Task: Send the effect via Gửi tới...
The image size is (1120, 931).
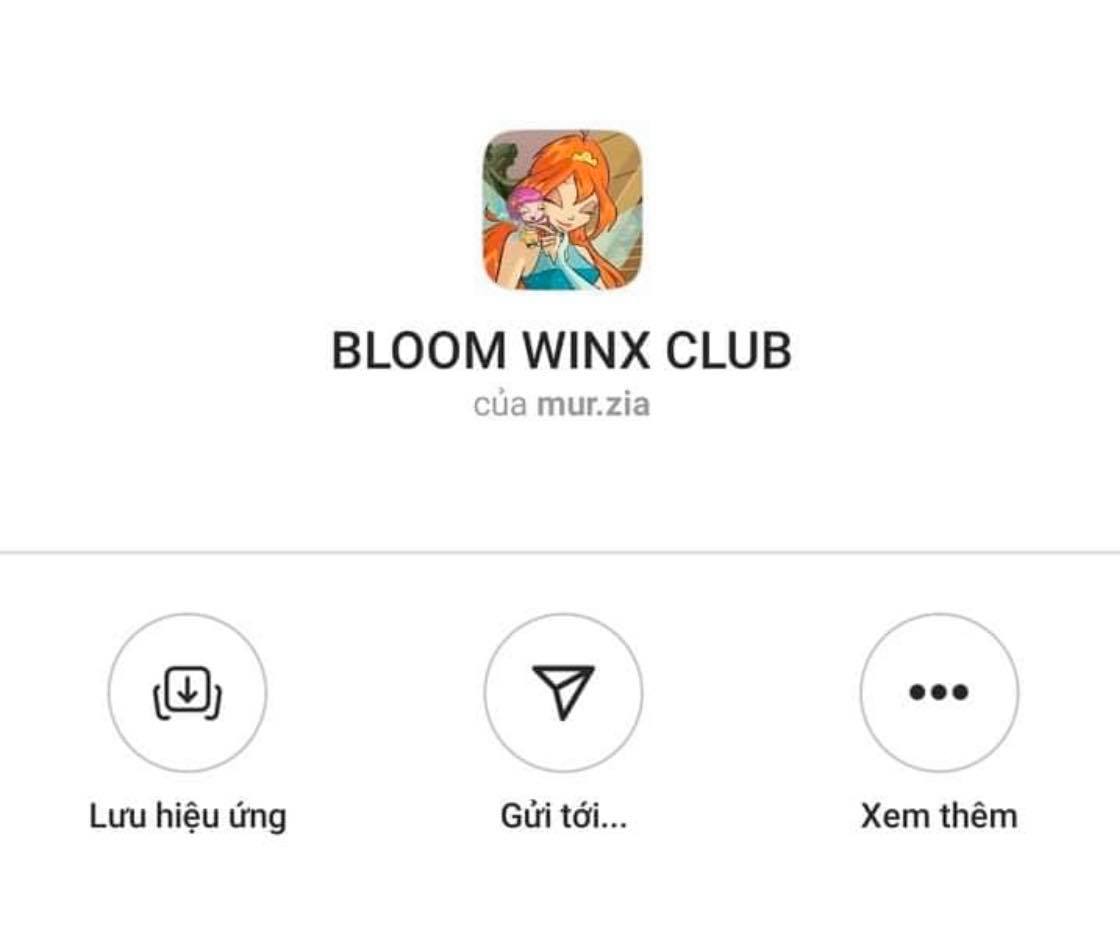Action: point(563,692)
